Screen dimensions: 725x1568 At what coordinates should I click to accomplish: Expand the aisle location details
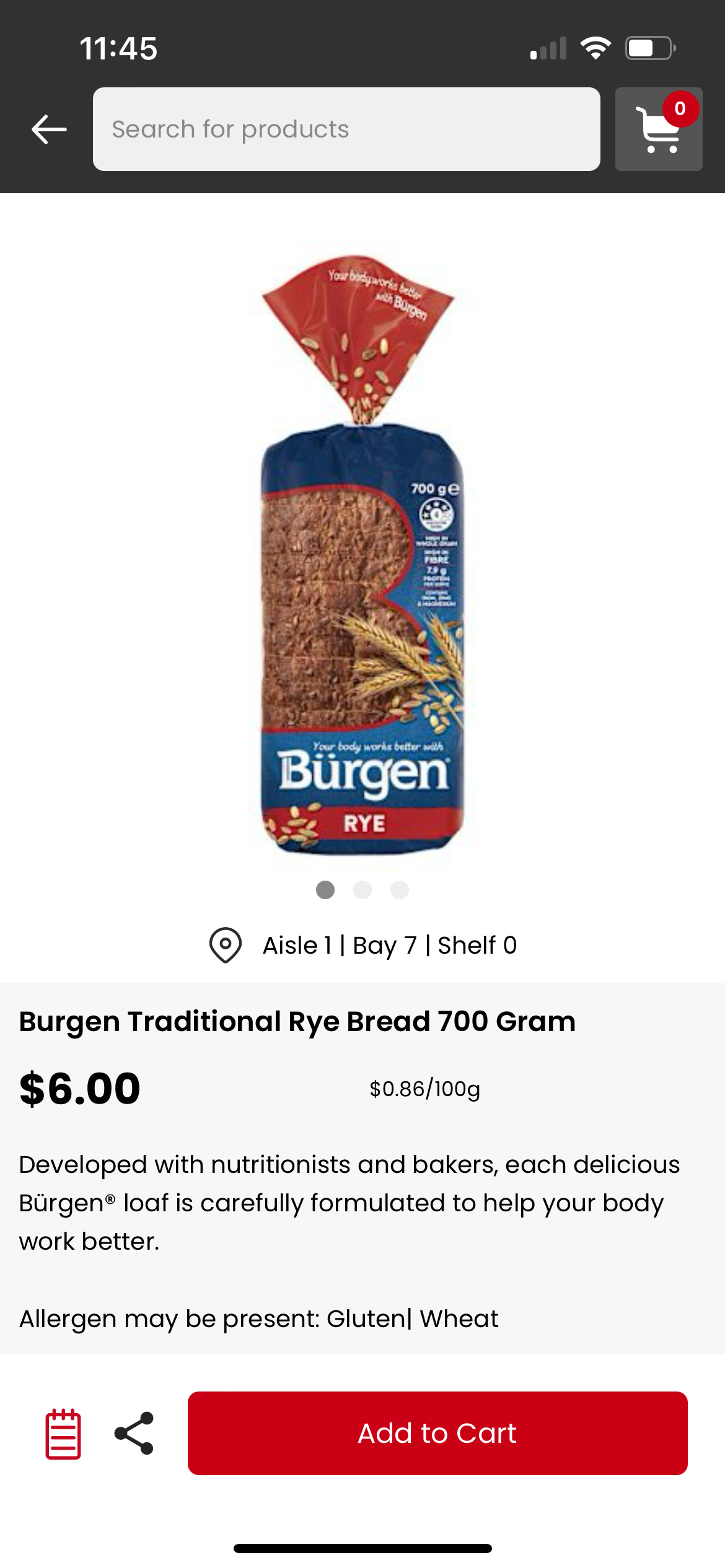tap(389, 945)
